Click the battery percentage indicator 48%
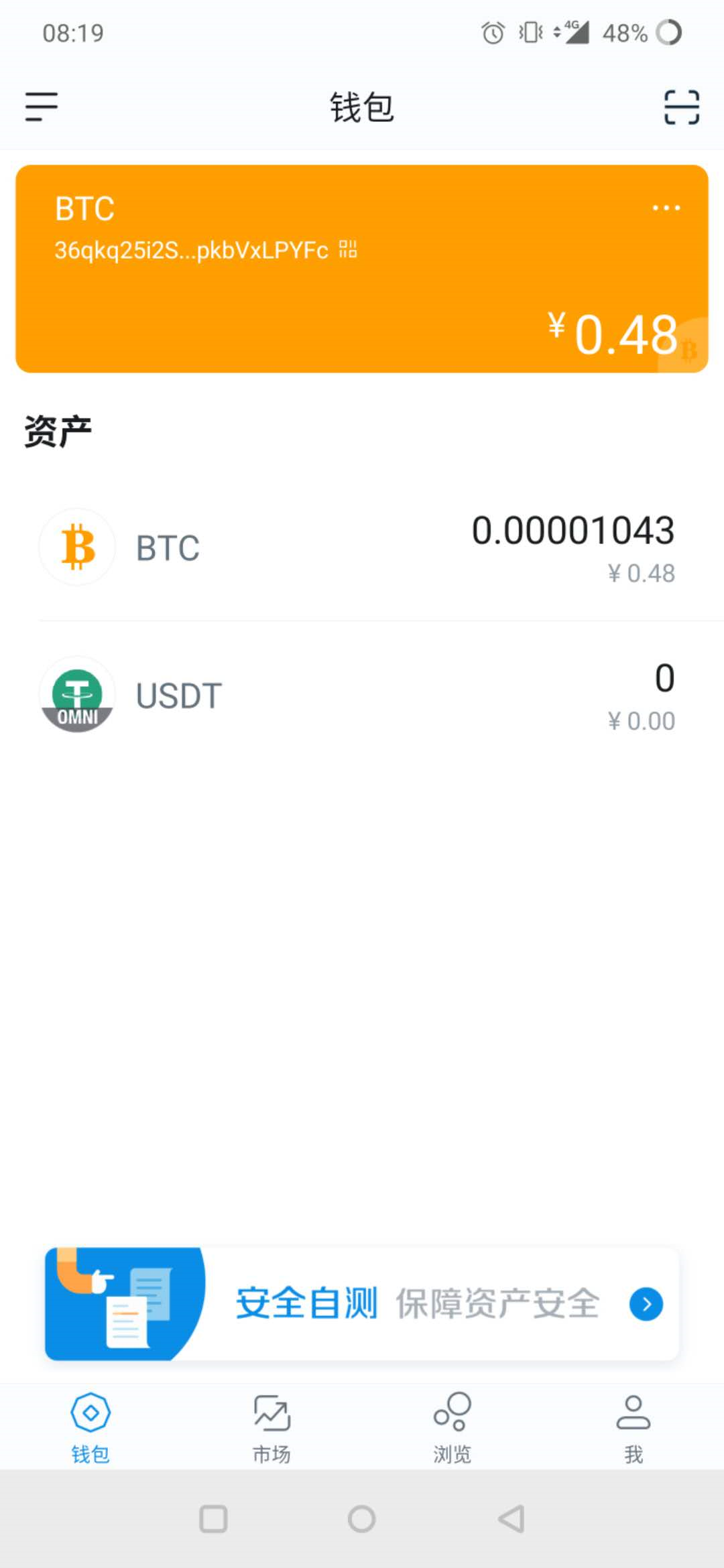This screenshot has width=724, height=1568. pos(624,34)
